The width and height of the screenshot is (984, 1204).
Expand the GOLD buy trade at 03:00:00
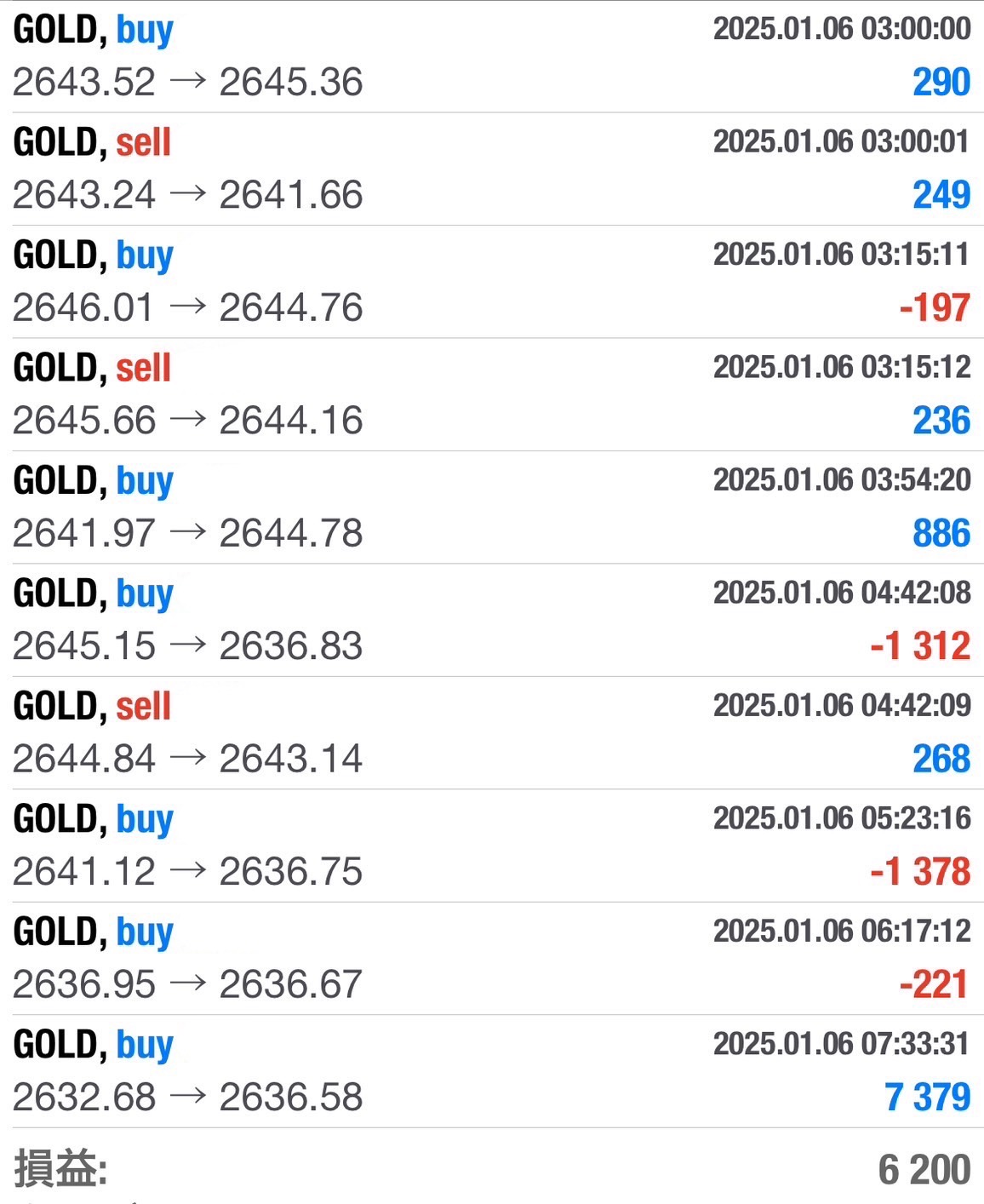click(492, 56)
